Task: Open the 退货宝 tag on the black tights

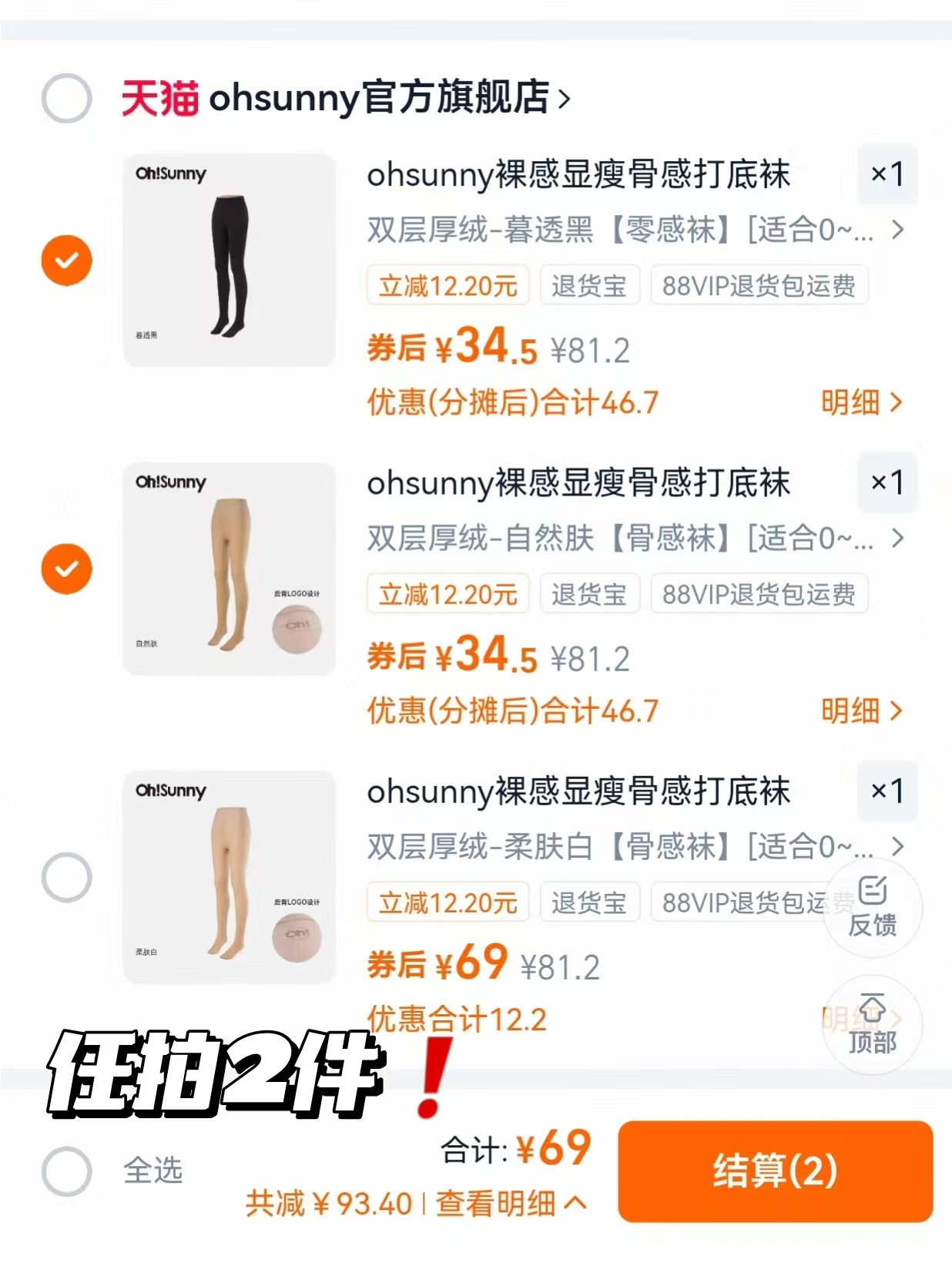Action: click(x=589, y=285)
